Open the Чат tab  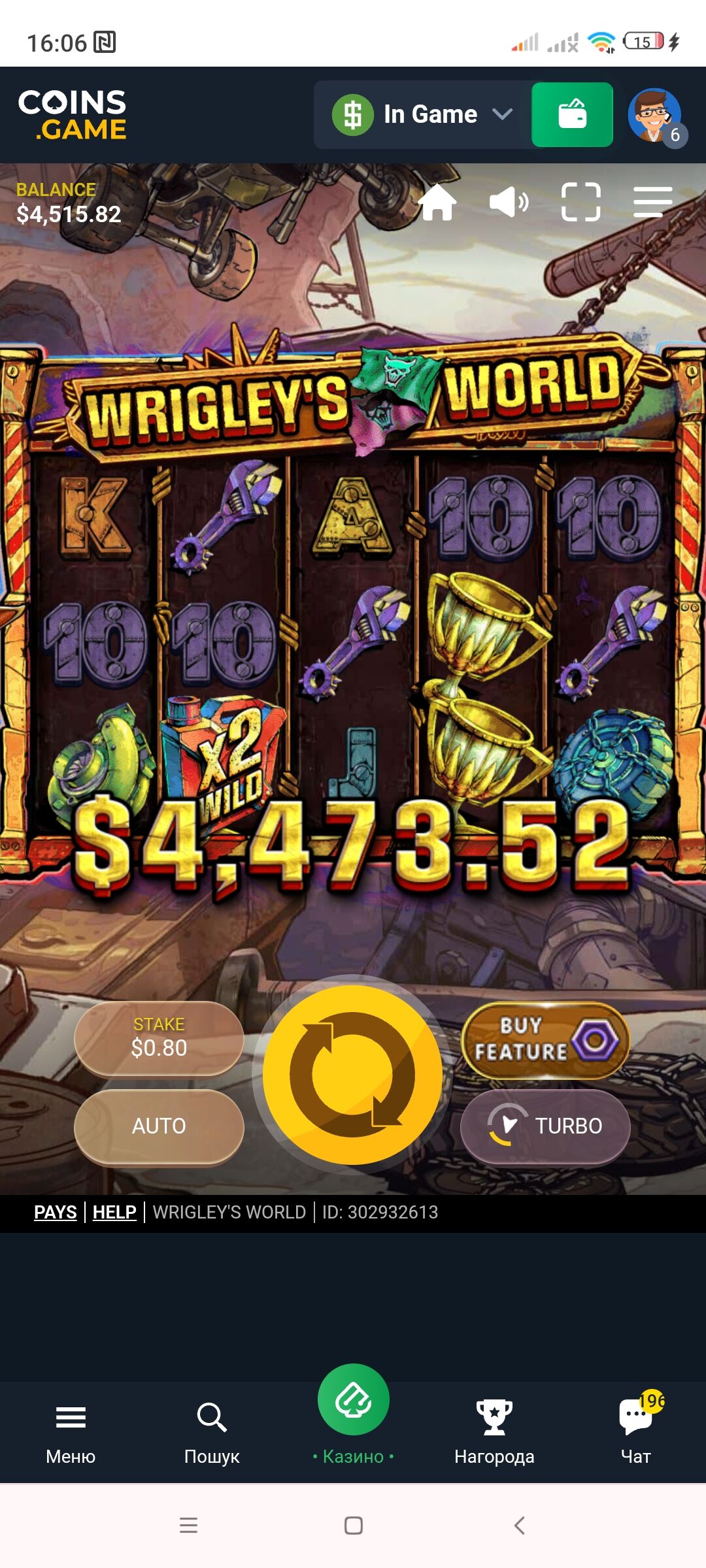[635, 1431]
